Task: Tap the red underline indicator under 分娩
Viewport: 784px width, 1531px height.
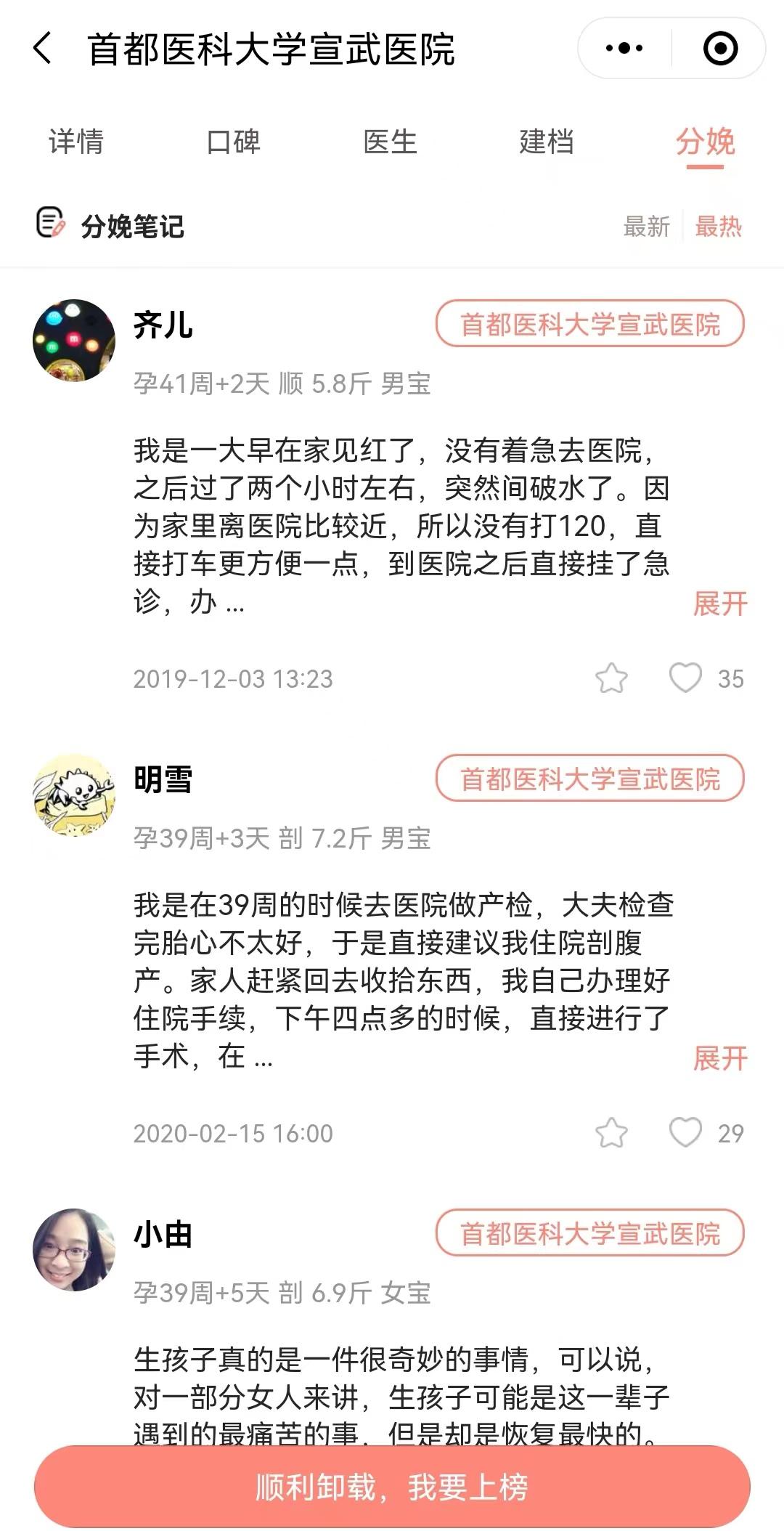Action: click(x=706, y=167)
